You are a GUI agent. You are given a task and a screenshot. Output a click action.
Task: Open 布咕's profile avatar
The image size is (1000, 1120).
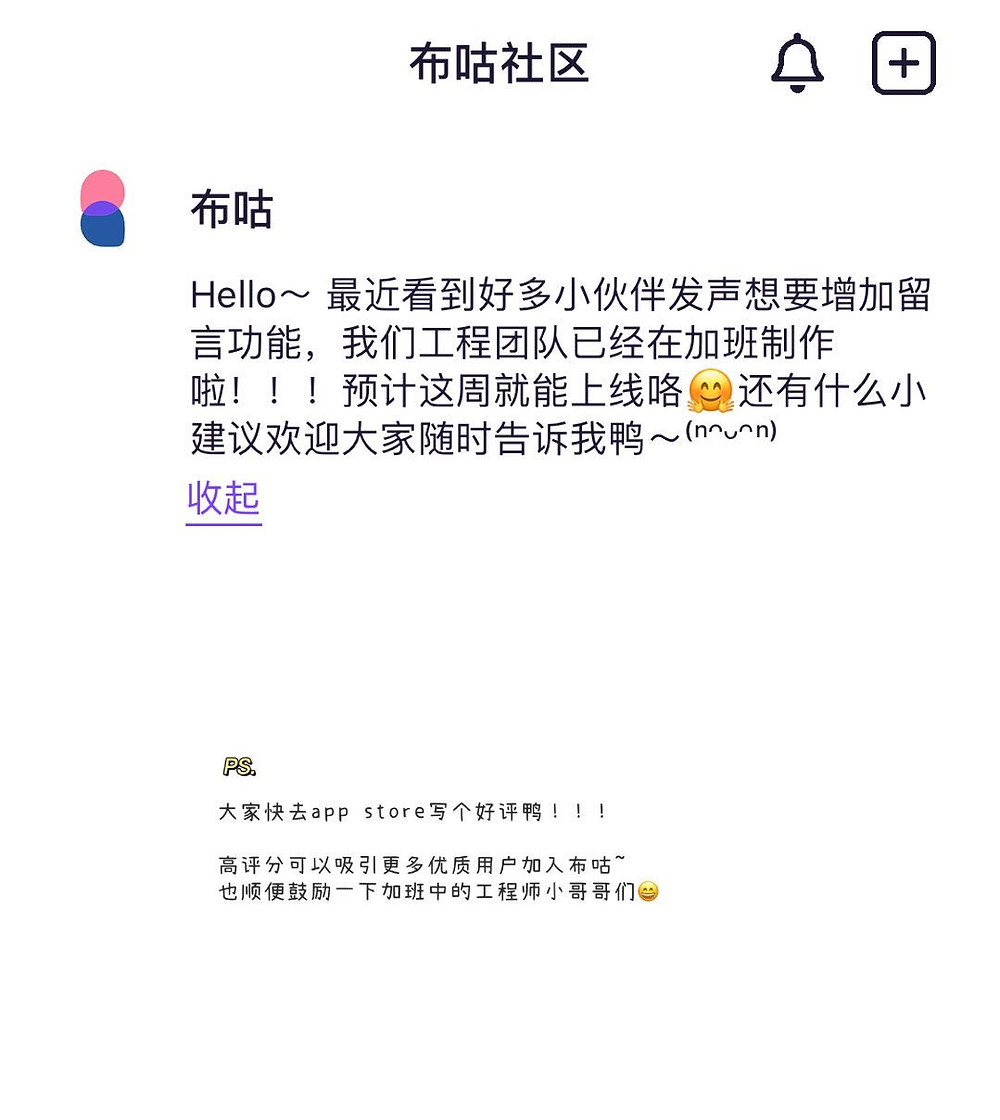[103, 208]
